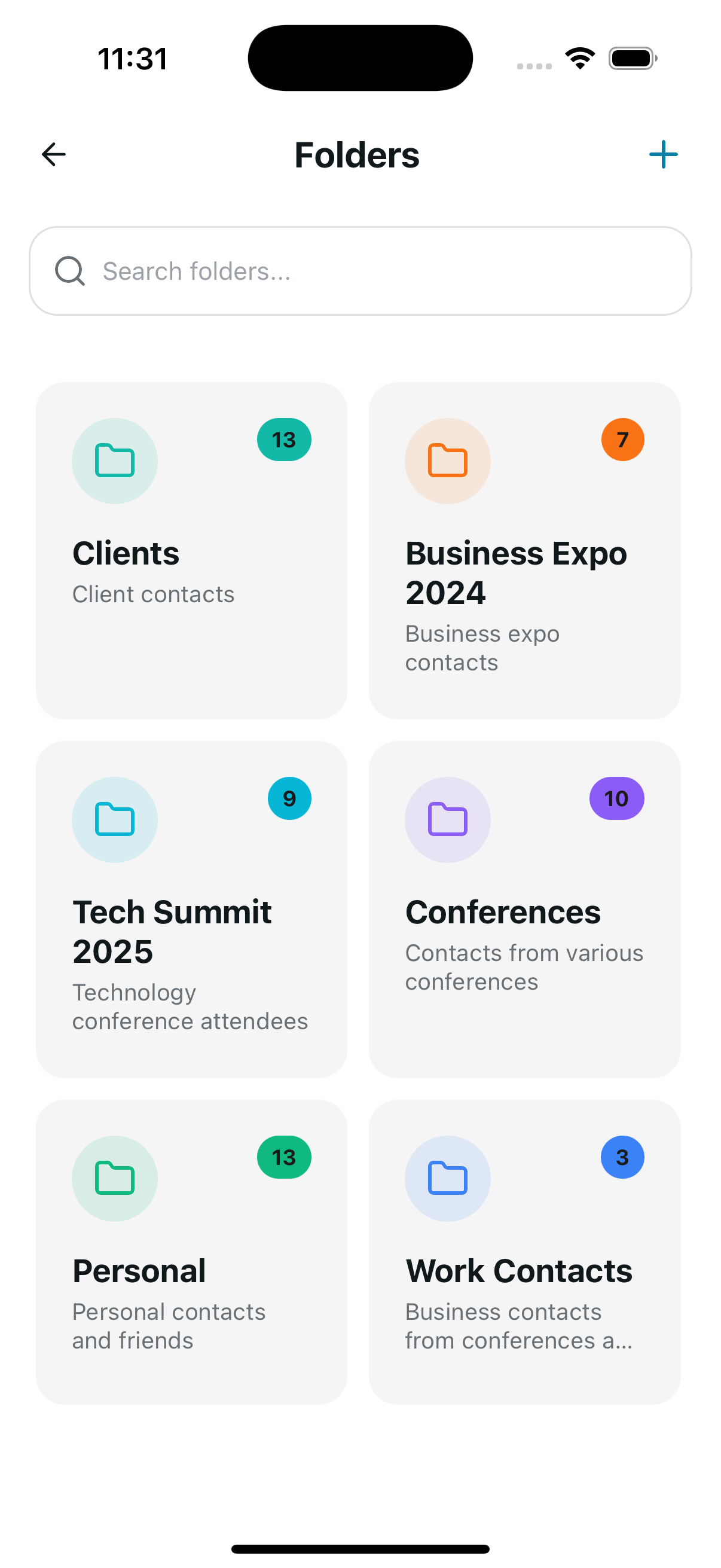Select the Tech Summit 2025 folder icon
The height and width of the screenshot is (1568, 721).
click(x=114, y=819)
